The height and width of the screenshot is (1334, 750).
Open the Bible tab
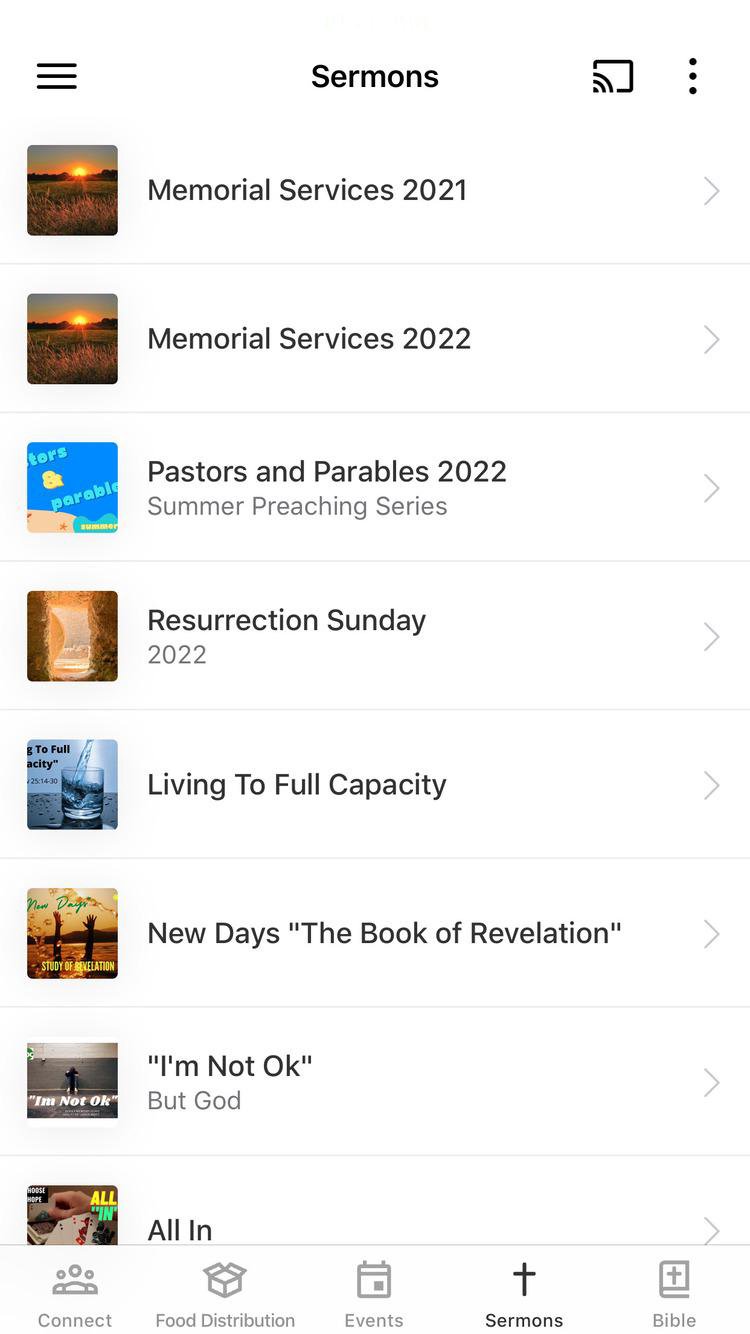(x=674, y=1294)
